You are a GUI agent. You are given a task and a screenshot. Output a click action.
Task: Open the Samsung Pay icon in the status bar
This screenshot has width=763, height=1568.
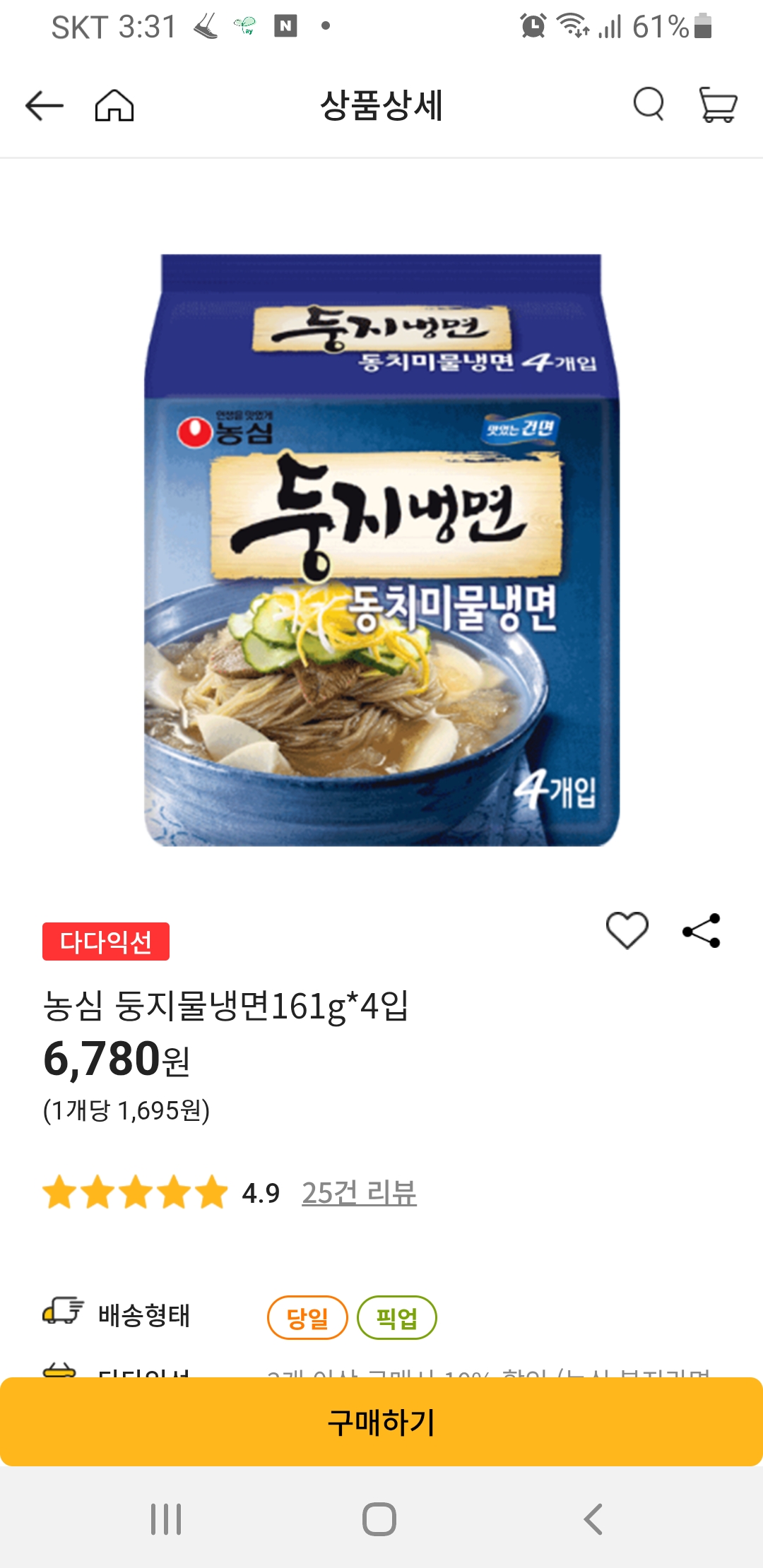(x=244, y=25)
